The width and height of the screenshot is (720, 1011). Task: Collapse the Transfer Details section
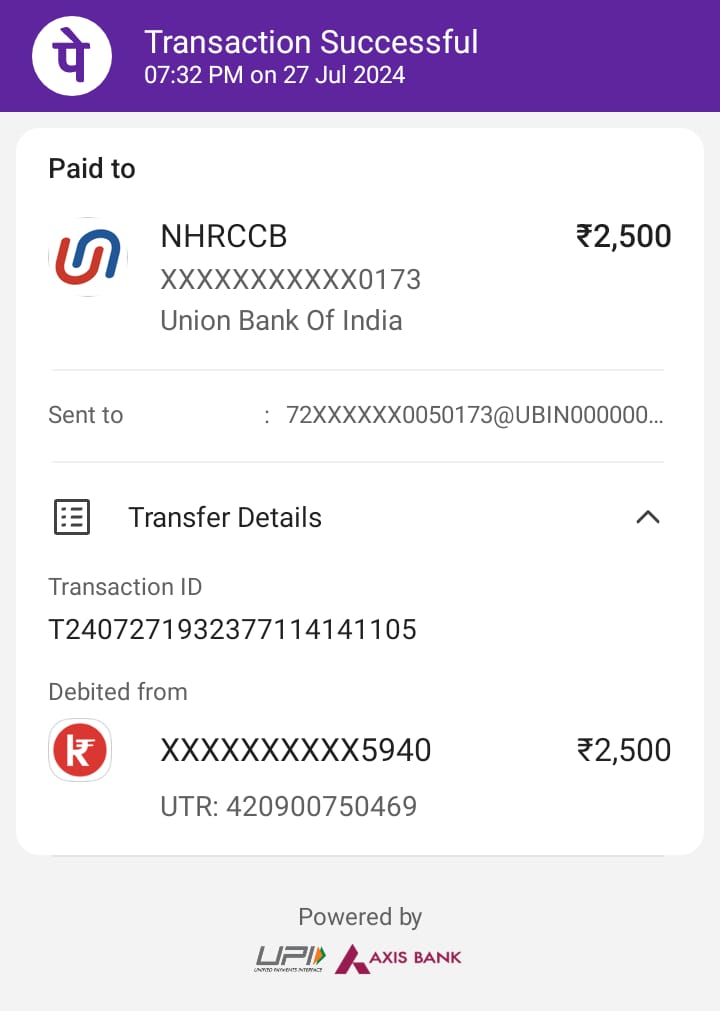648,517
